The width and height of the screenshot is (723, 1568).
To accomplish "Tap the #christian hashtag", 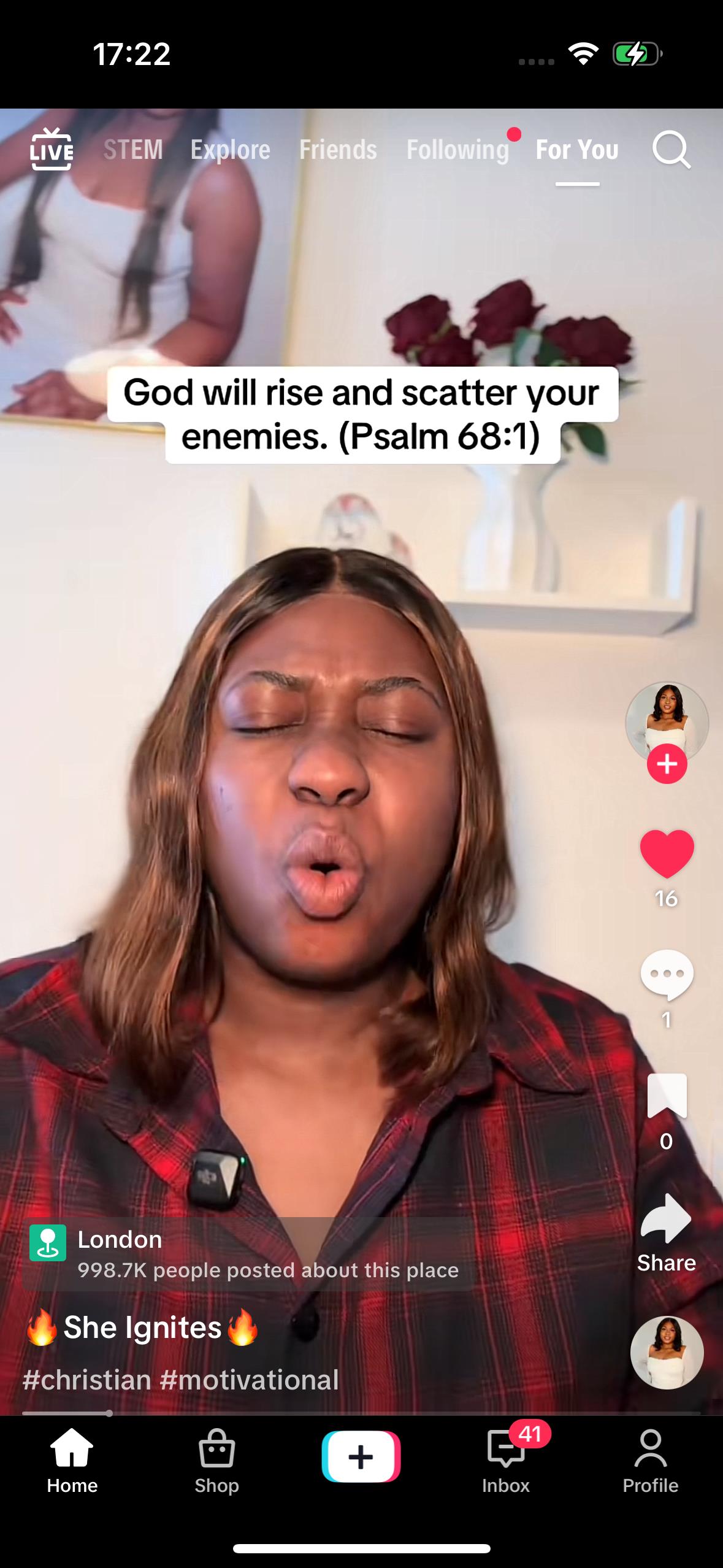I will point(86,1380).
